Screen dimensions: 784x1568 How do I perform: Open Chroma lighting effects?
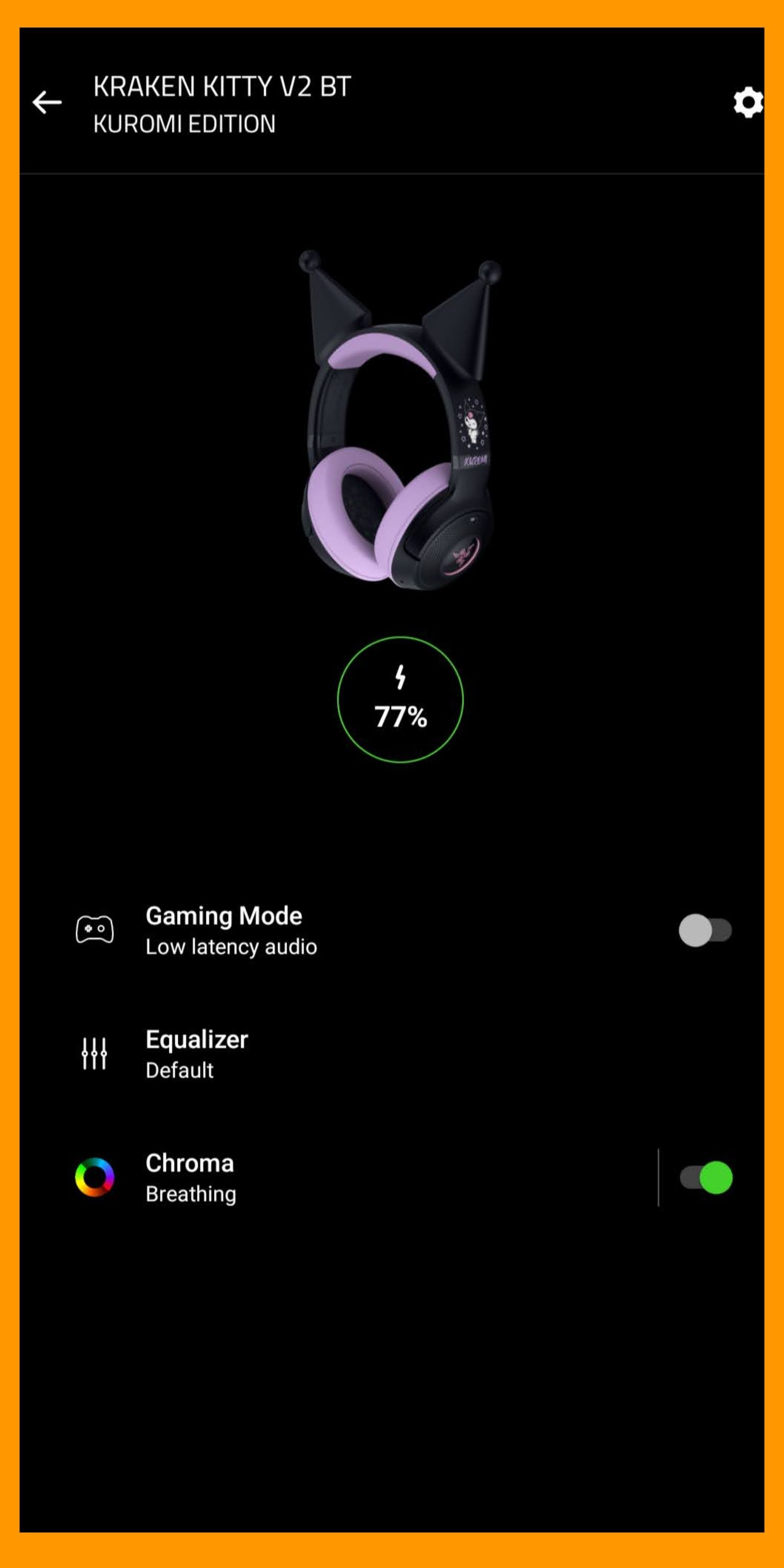click(191, 1177)
